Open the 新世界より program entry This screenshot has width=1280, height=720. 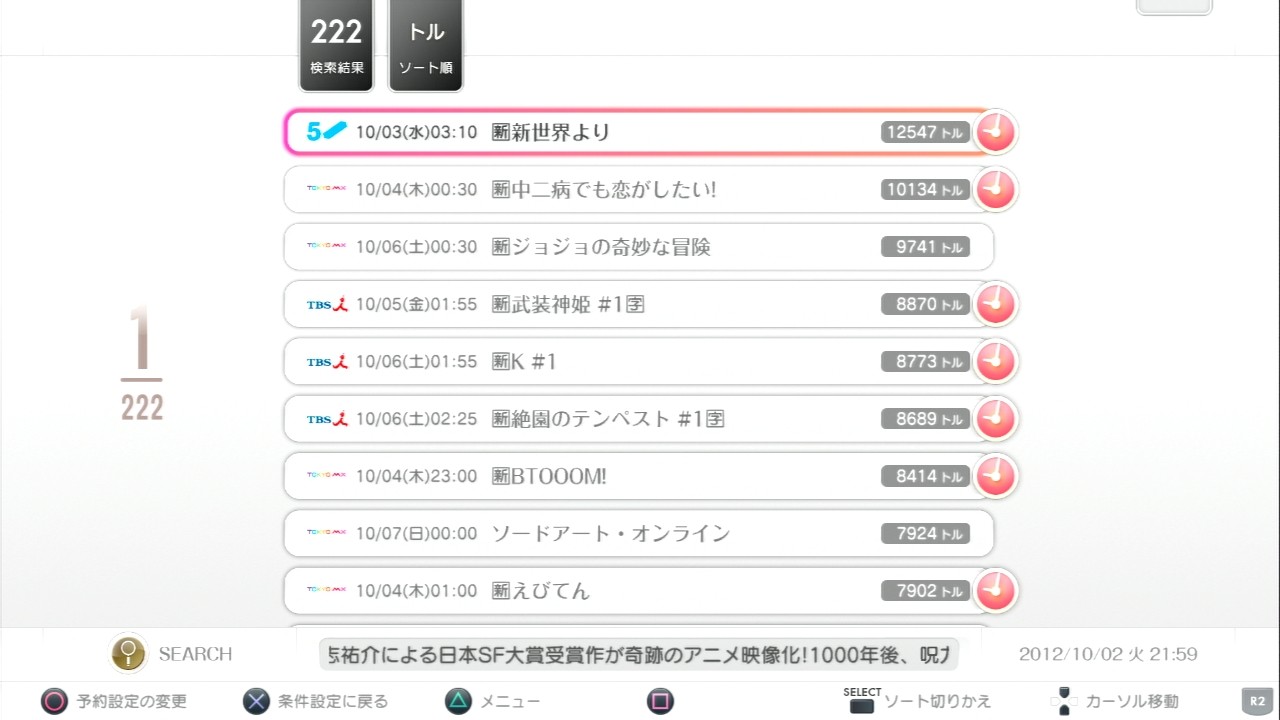pos(639,132)
